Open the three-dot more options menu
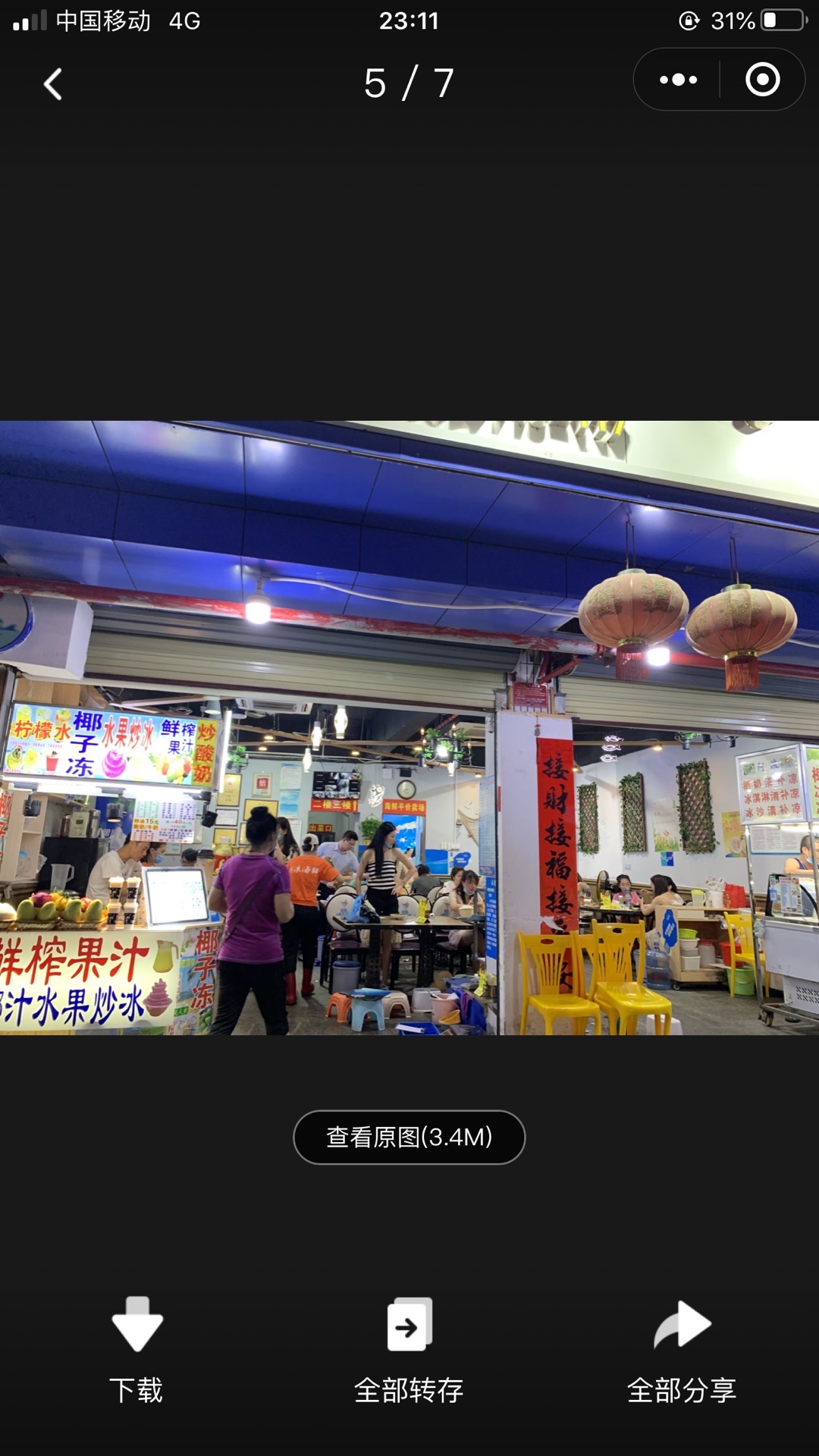Image resolution: width=819 pixels, height=1456 pixels. 678,80
